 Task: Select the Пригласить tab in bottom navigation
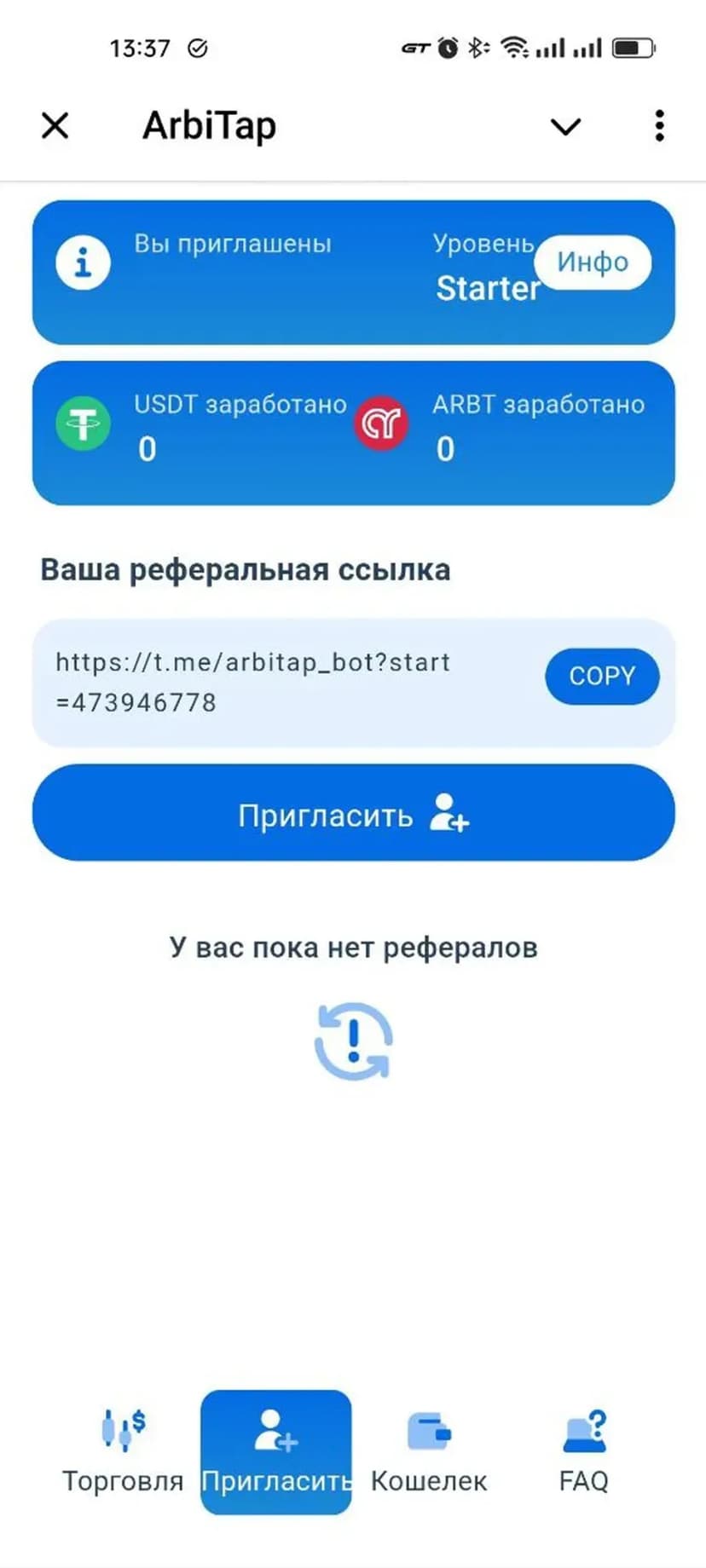point(275,1452)
